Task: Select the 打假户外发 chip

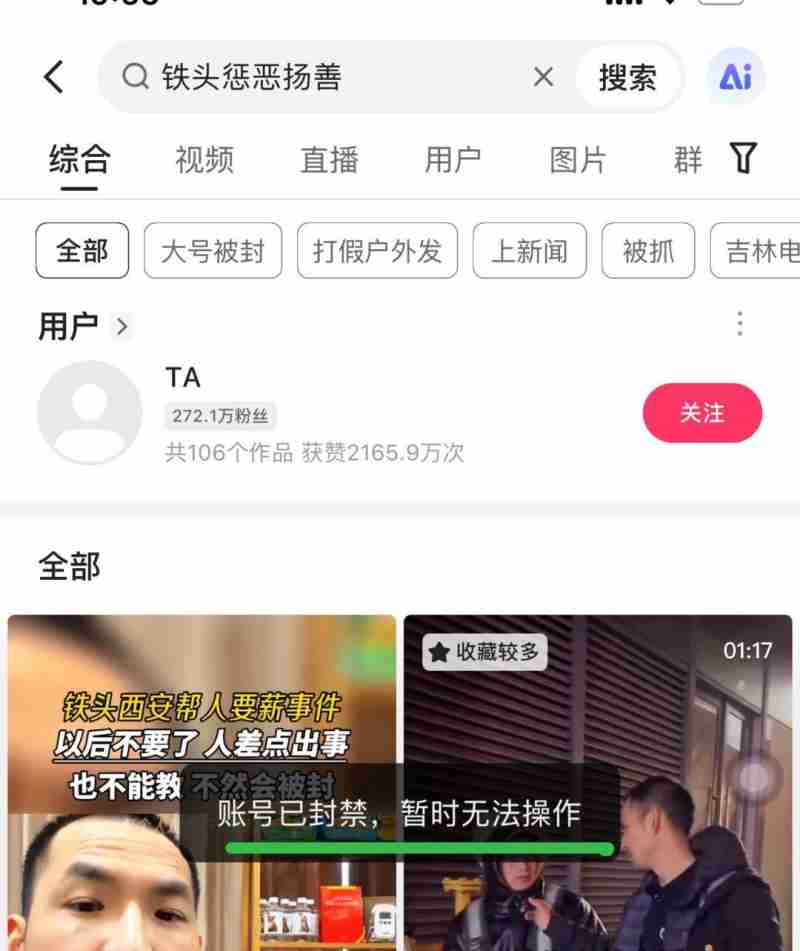Action: click(377, 250)
